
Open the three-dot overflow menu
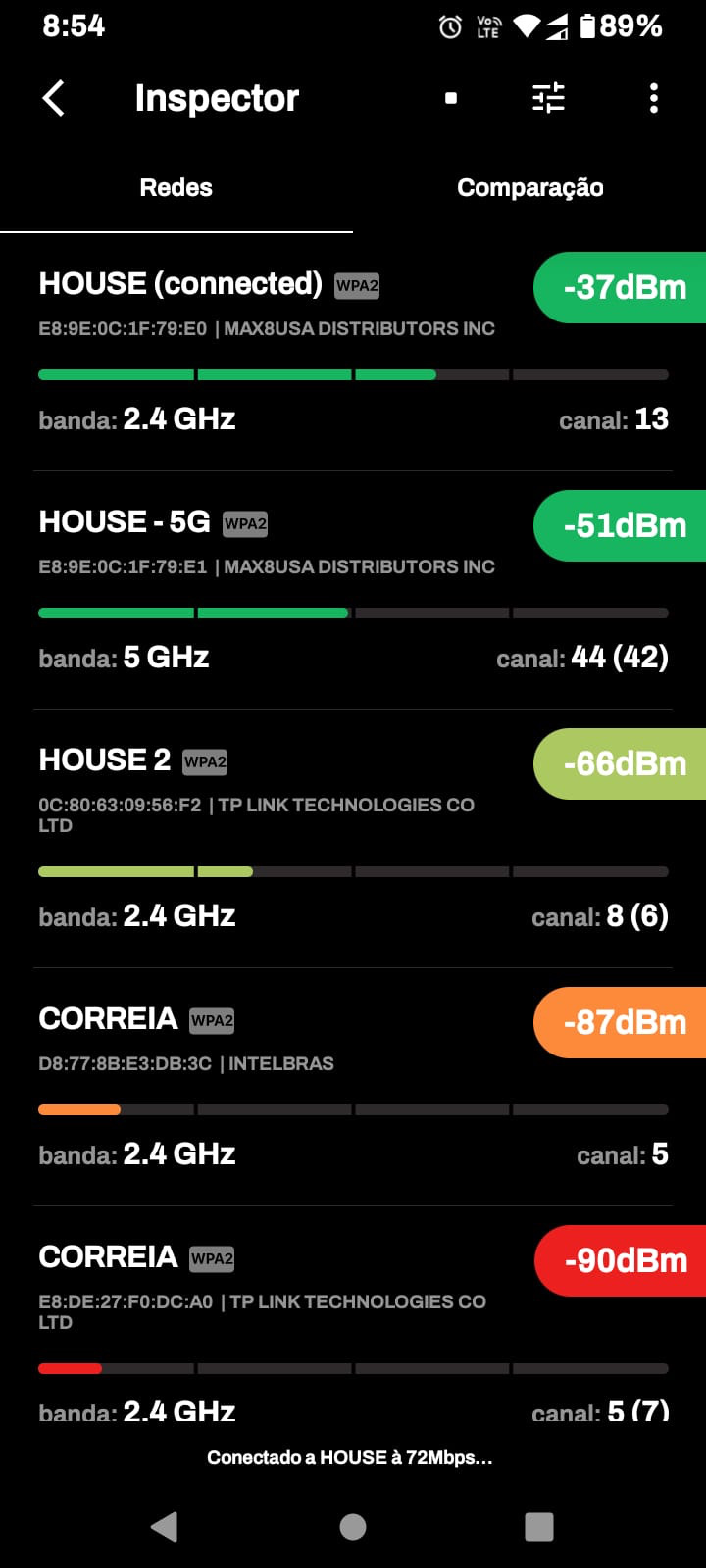654,98
